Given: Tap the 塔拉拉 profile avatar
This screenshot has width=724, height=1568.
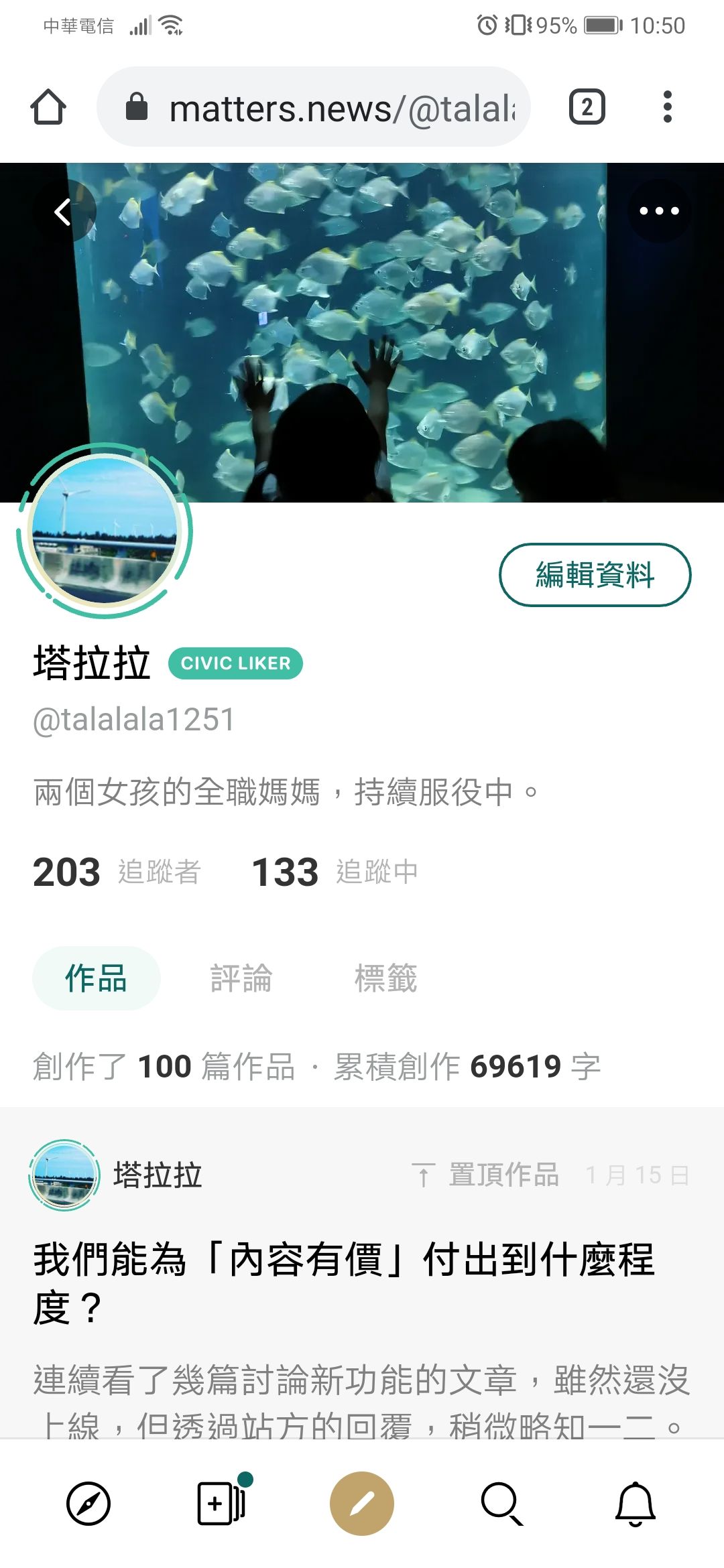Looking at the screenshot, I should pyautogui.click(x=105, y=531).
